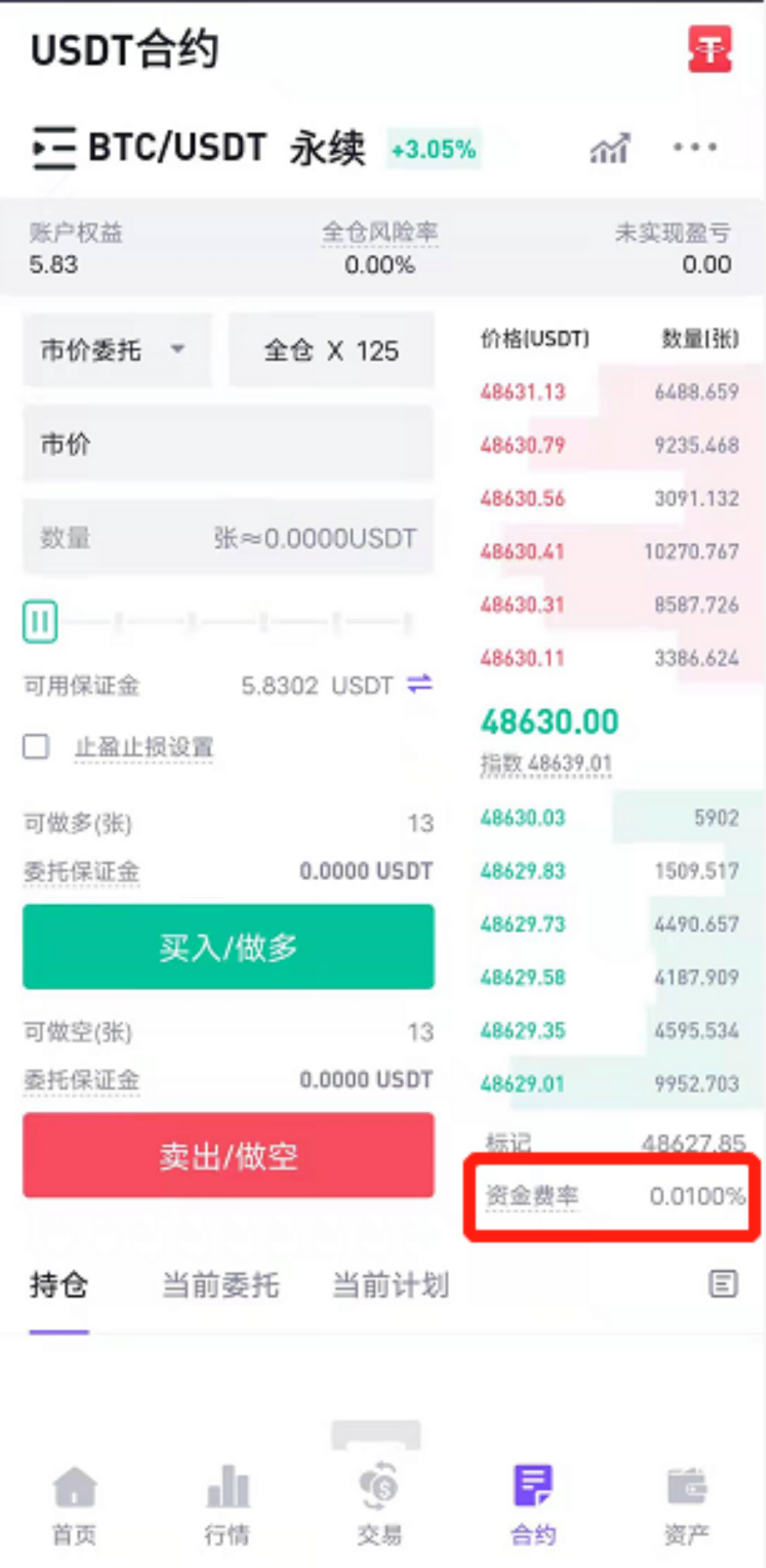This screenshot has height=1568, width=766.
Task: Open the three-dot overflow menu
Action: click(x=694, y=147)
